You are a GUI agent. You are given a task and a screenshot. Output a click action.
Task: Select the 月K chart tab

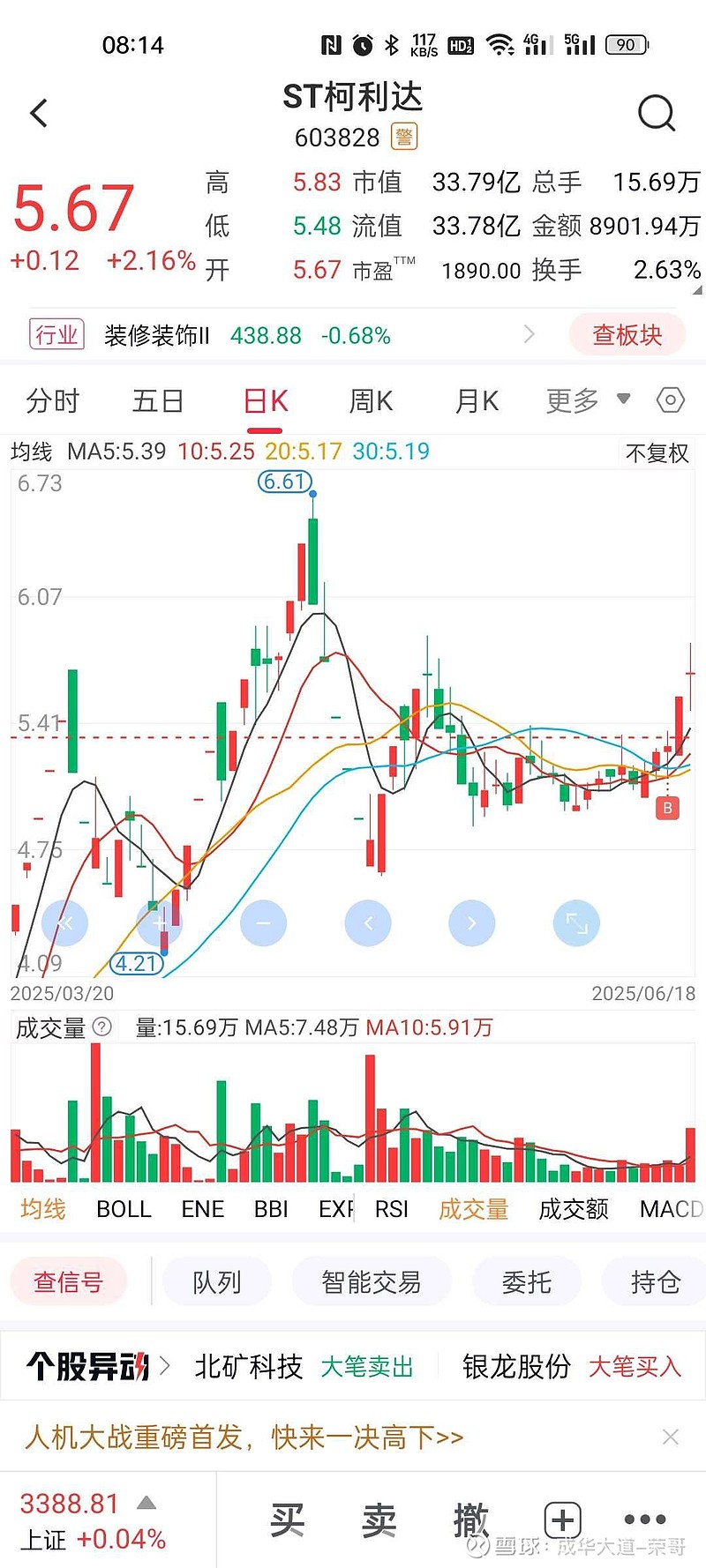tap(477, 401)
